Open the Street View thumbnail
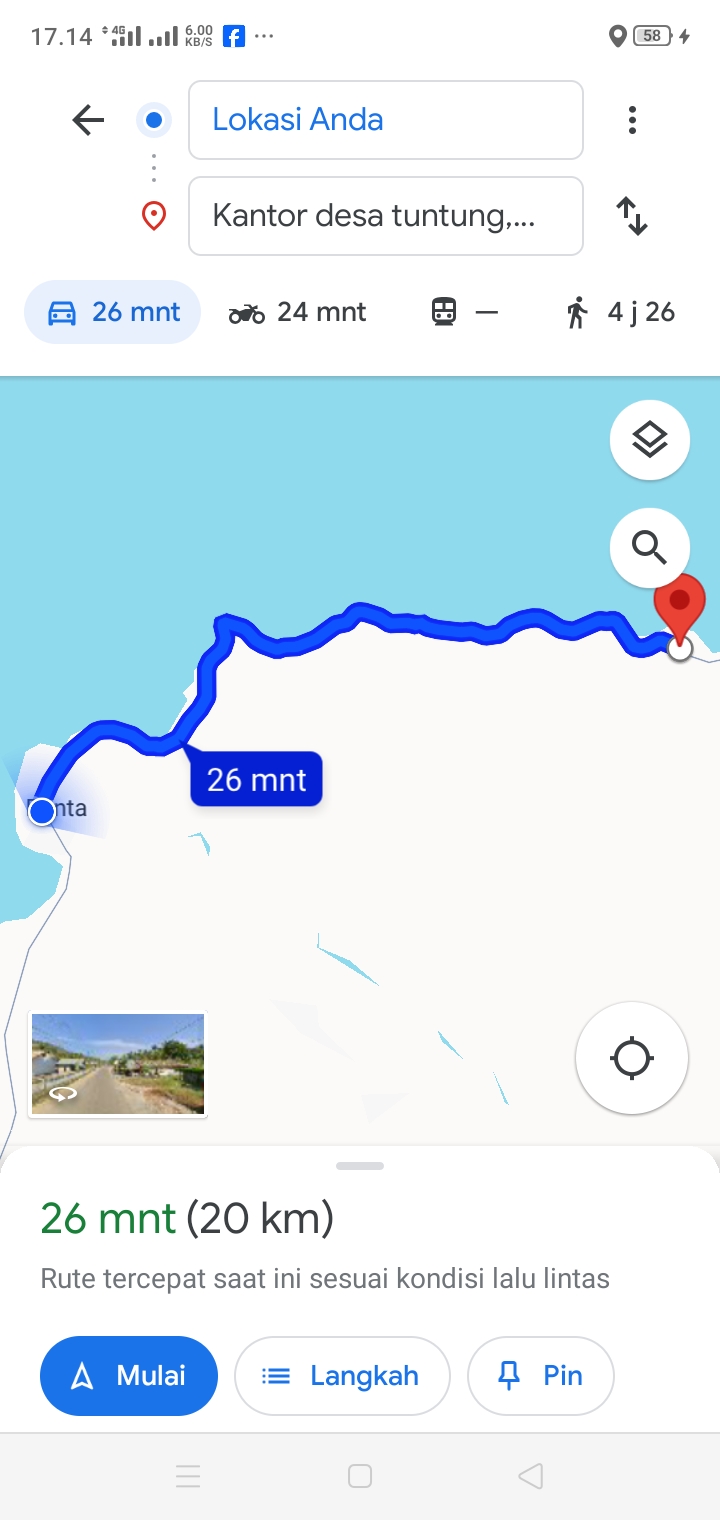 pyautogui.click(x=118, y=1064)
